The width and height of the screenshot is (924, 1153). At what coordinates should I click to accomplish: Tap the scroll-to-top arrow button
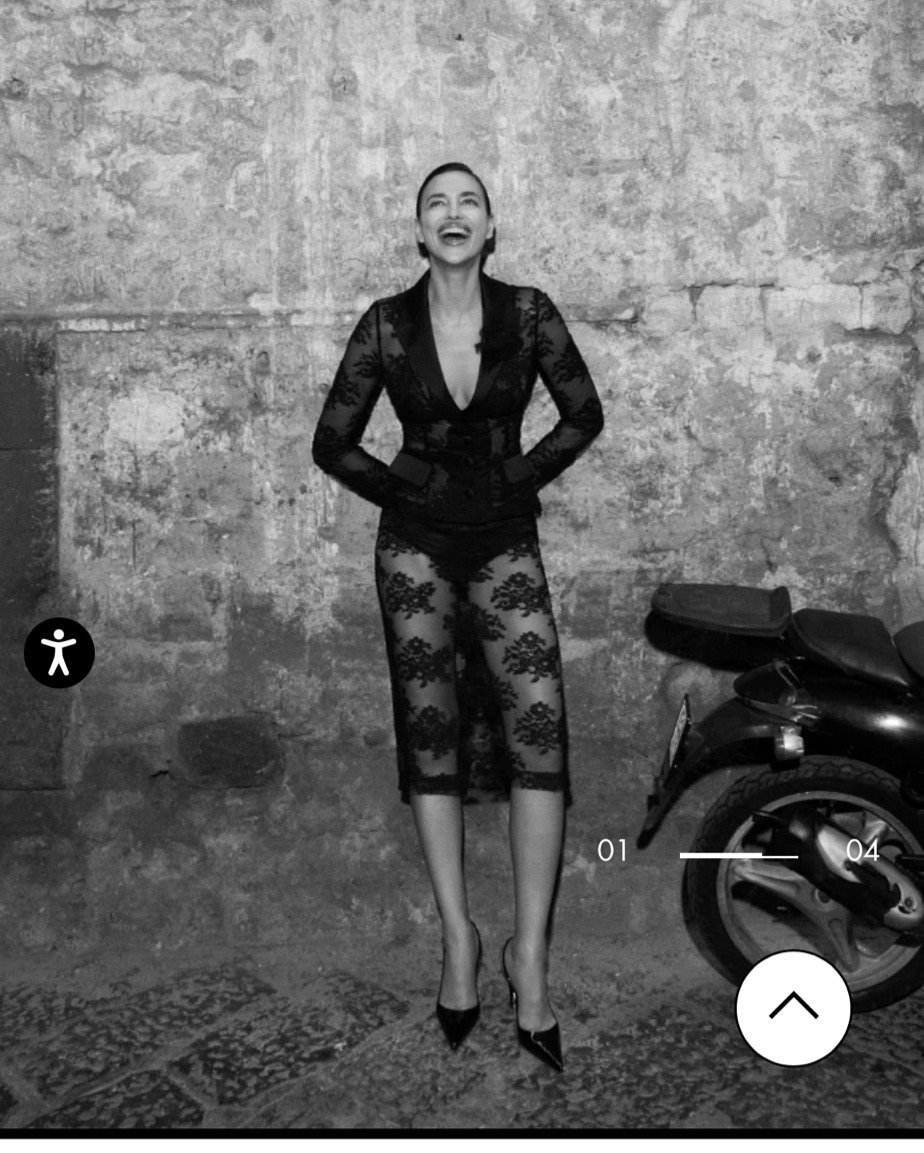point(793,1007)
